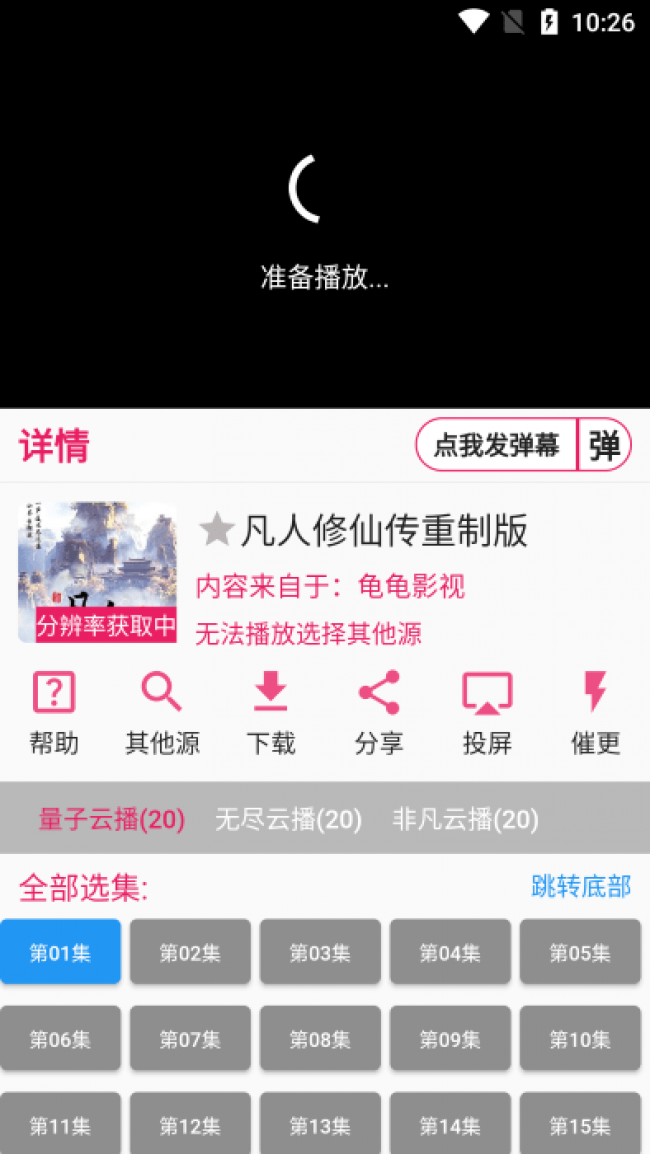
Task: Tap 跳转底部 to jump to bottom
Action: (x=581, y=886)
